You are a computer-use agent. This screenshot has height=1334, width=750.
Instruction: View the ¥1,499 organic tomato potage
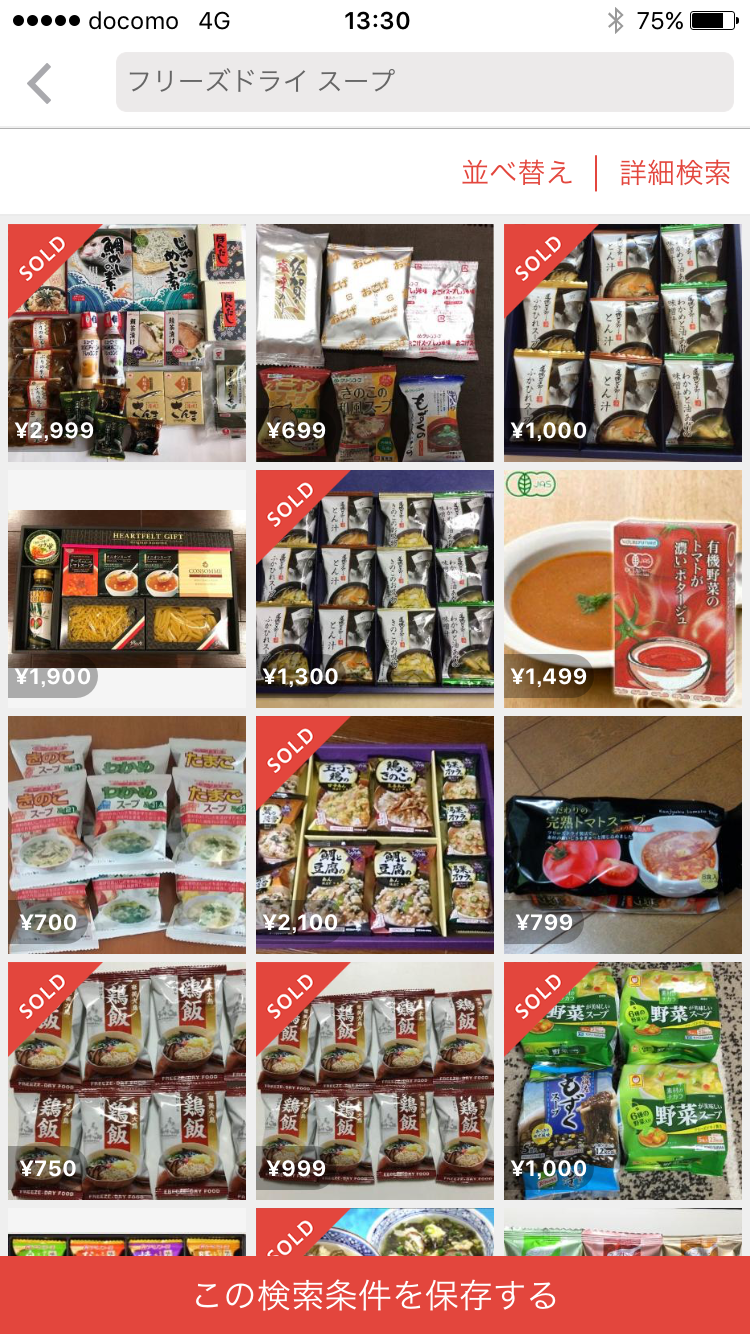[x=623, y=589]
